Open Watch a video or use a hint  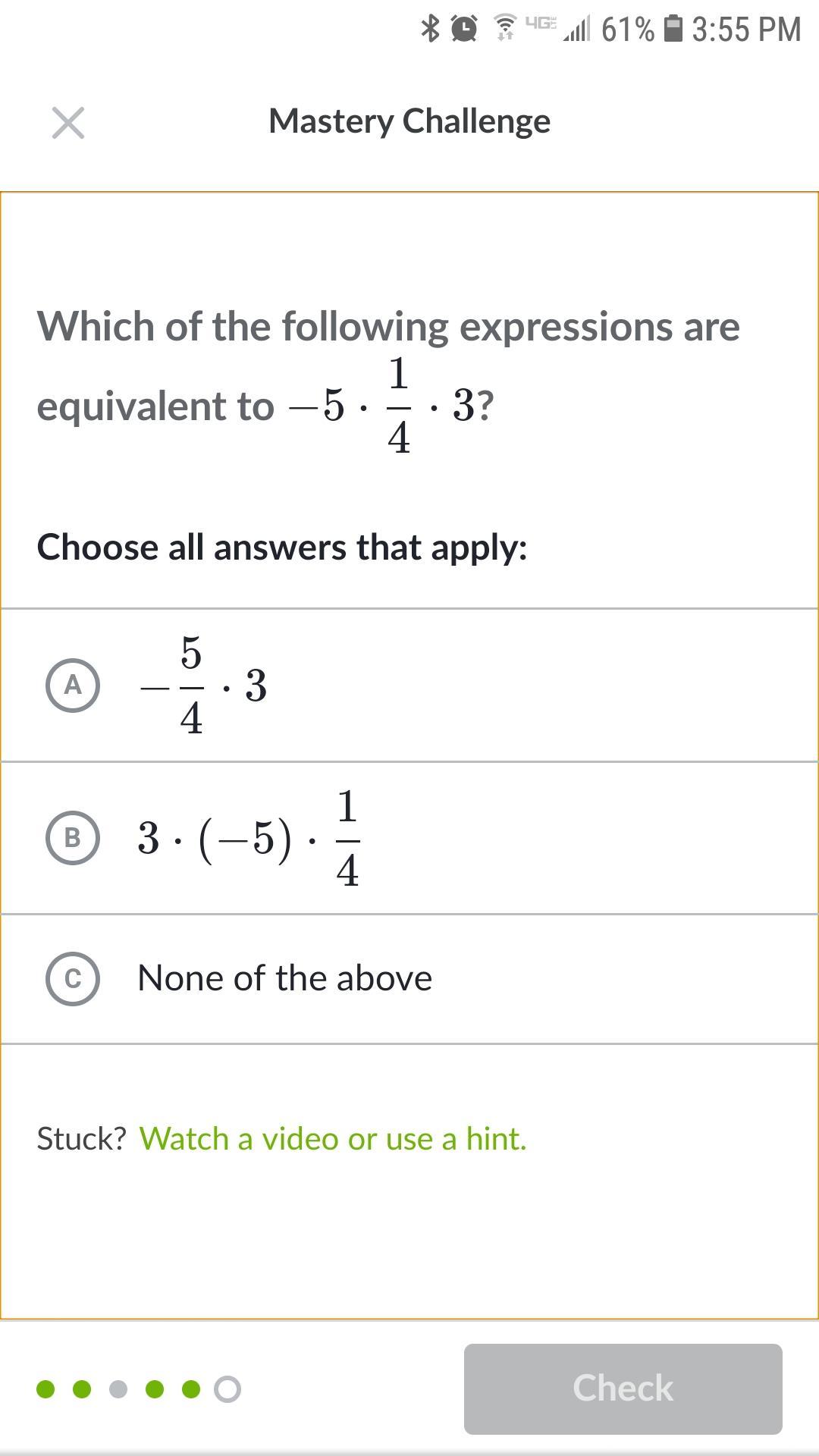point(333,1138)
